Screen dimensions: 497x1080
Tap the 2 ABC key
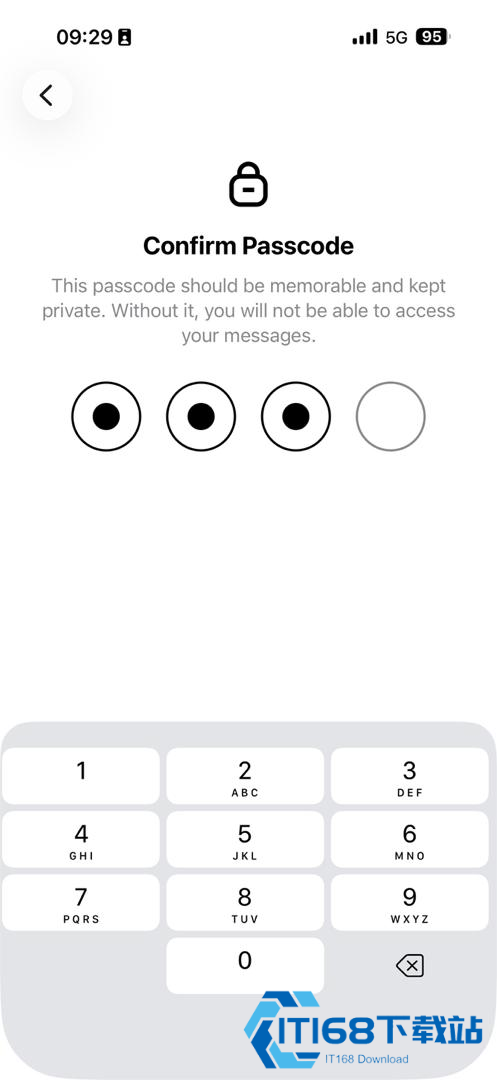coord(245,776)
